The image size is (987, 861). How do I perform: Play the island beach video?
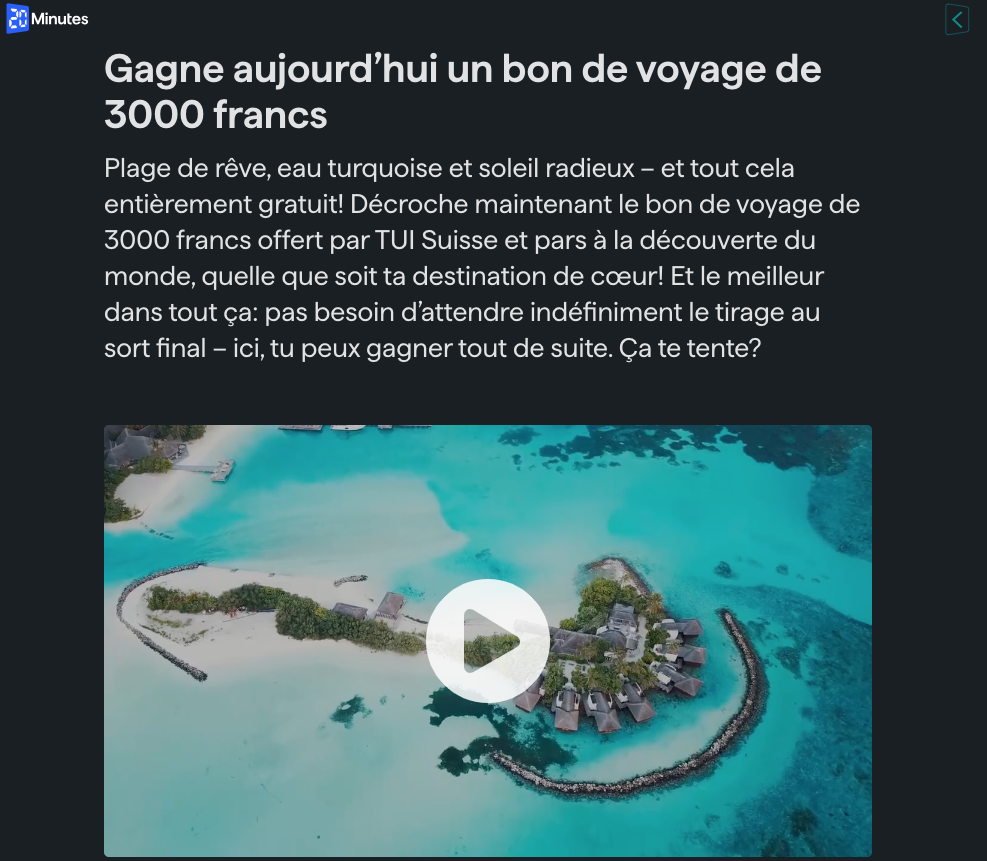click(487, 641)
